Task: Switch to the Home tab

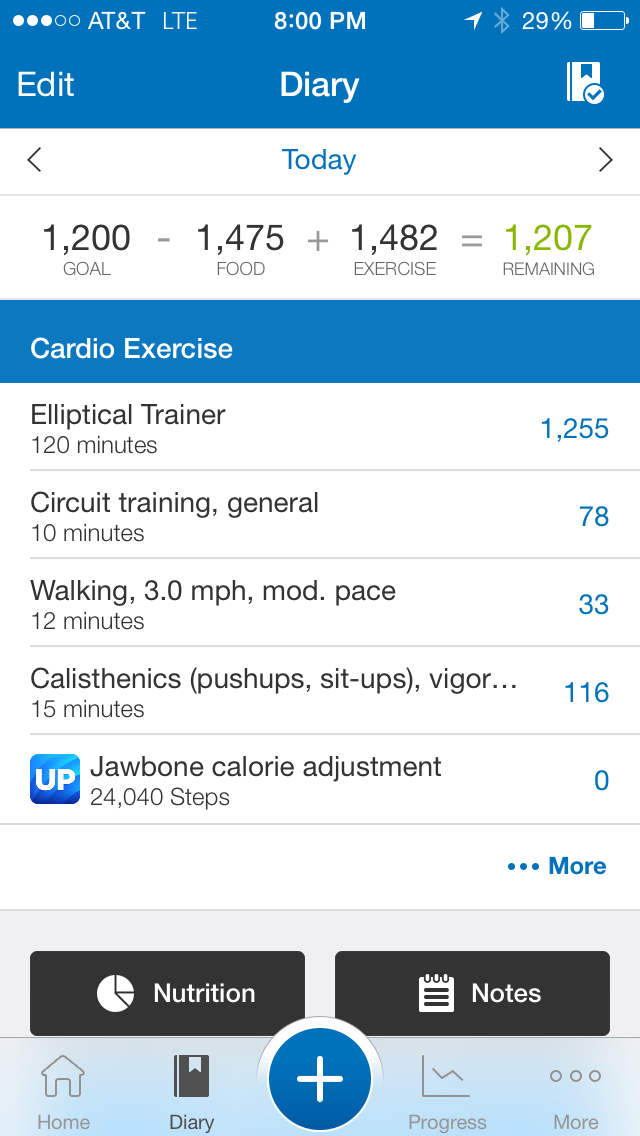Action: pyautogui.click(x=63, y=1092)
